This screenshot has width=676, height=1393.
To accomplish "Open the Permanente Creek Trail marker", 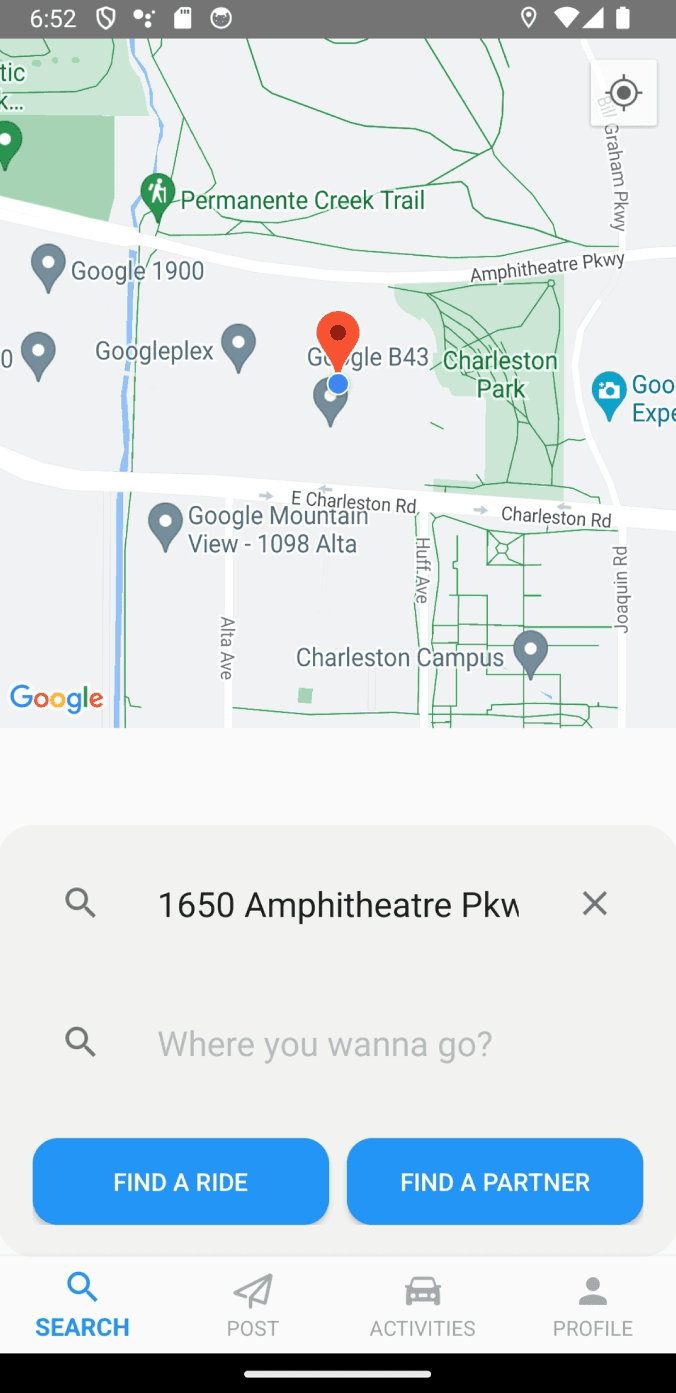I will pos(157,193).
